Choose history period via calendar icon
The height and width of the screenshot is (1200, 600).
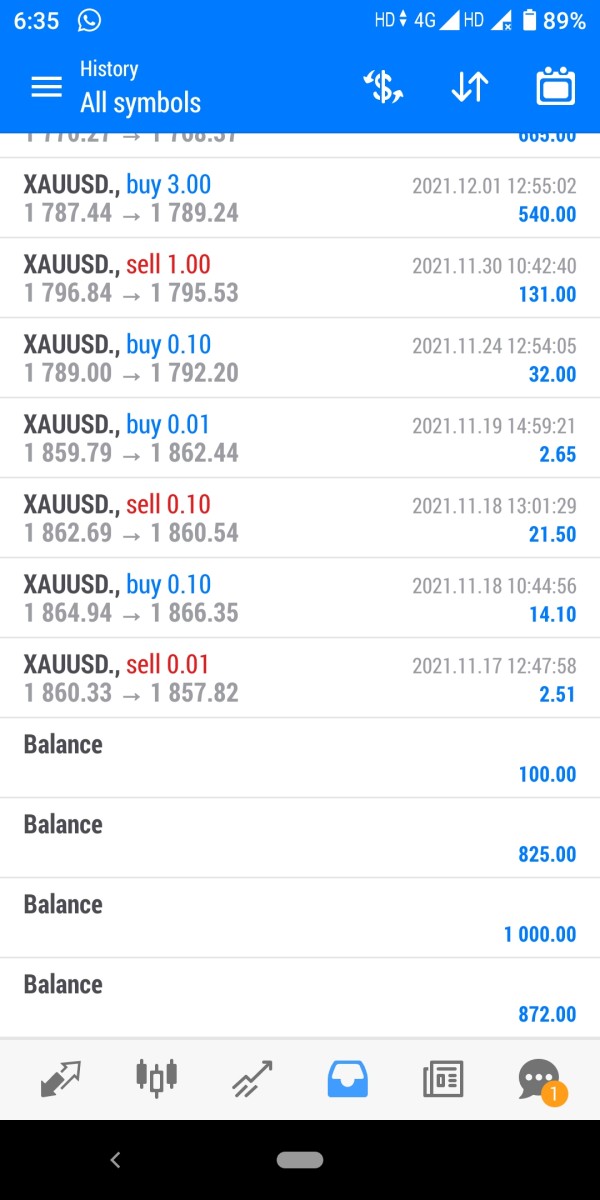pyautogui.click(x=556, y=87)
